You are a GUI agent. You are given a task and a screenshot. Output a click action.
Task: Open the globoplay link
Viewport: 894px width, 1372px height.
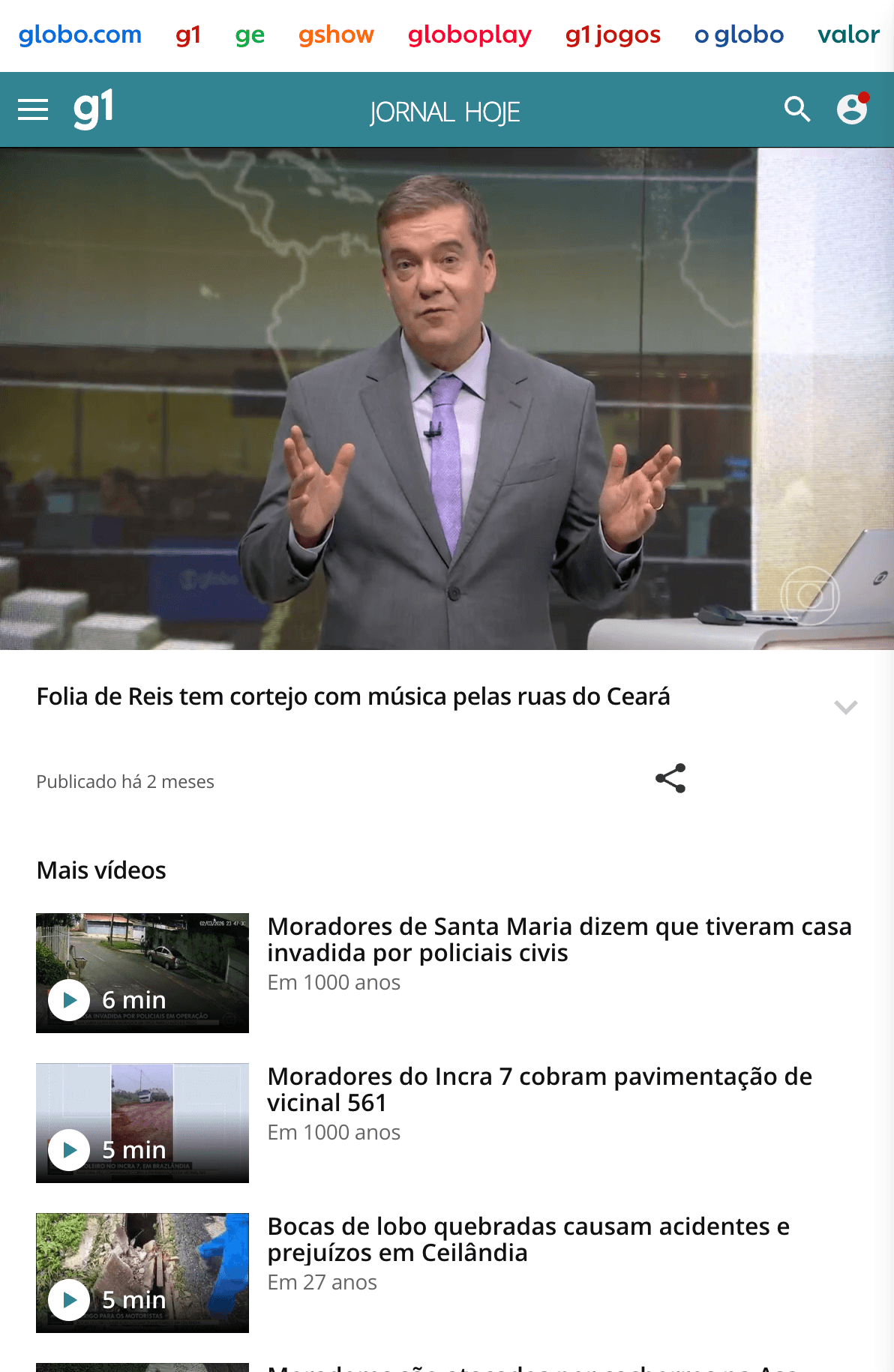(469, 34)
